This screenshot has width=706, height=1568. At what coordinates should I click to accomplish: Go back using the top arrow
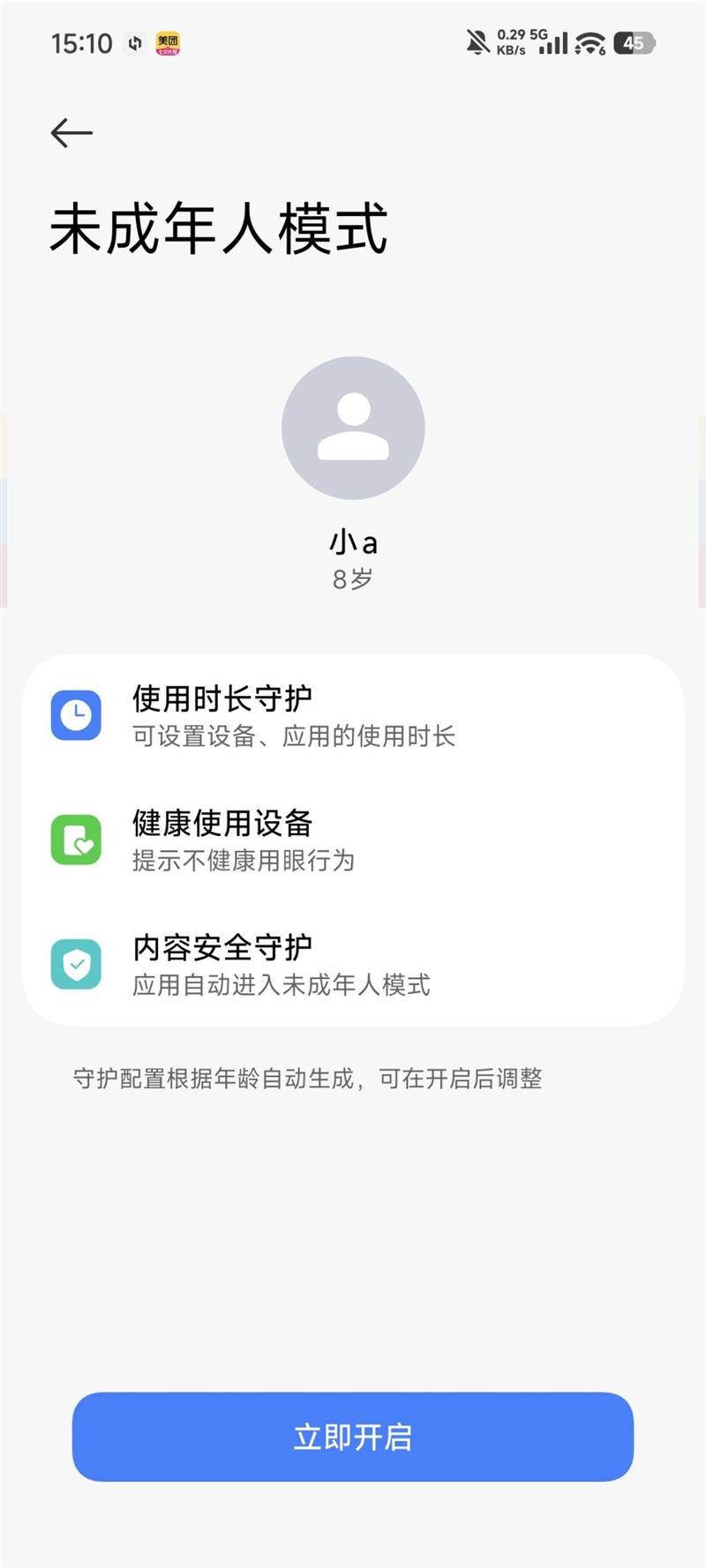(71, 133)
